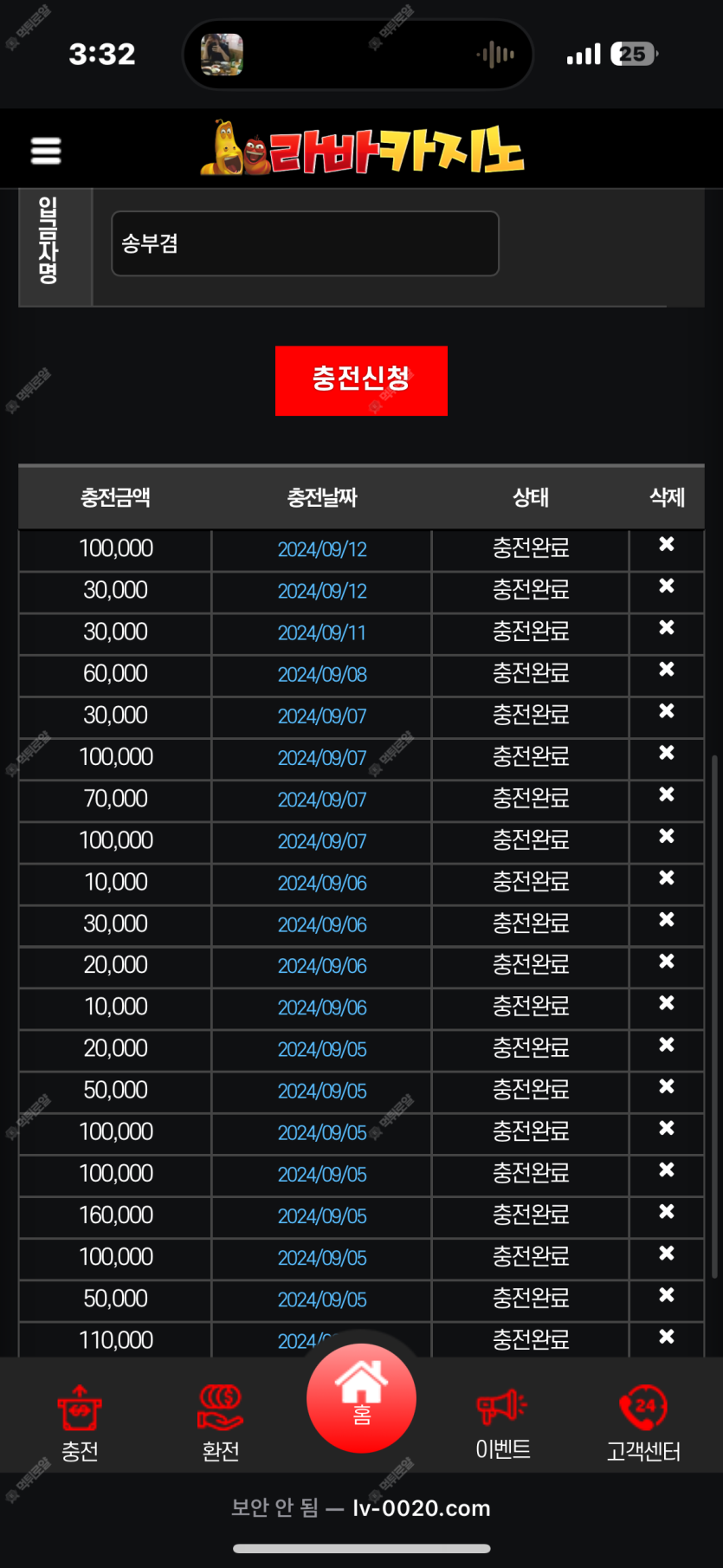Image resolution: width=723 pixels, height=1568 pixels.
Task: Go to home via the 홈 button
Action: (x=361, y=1398)
